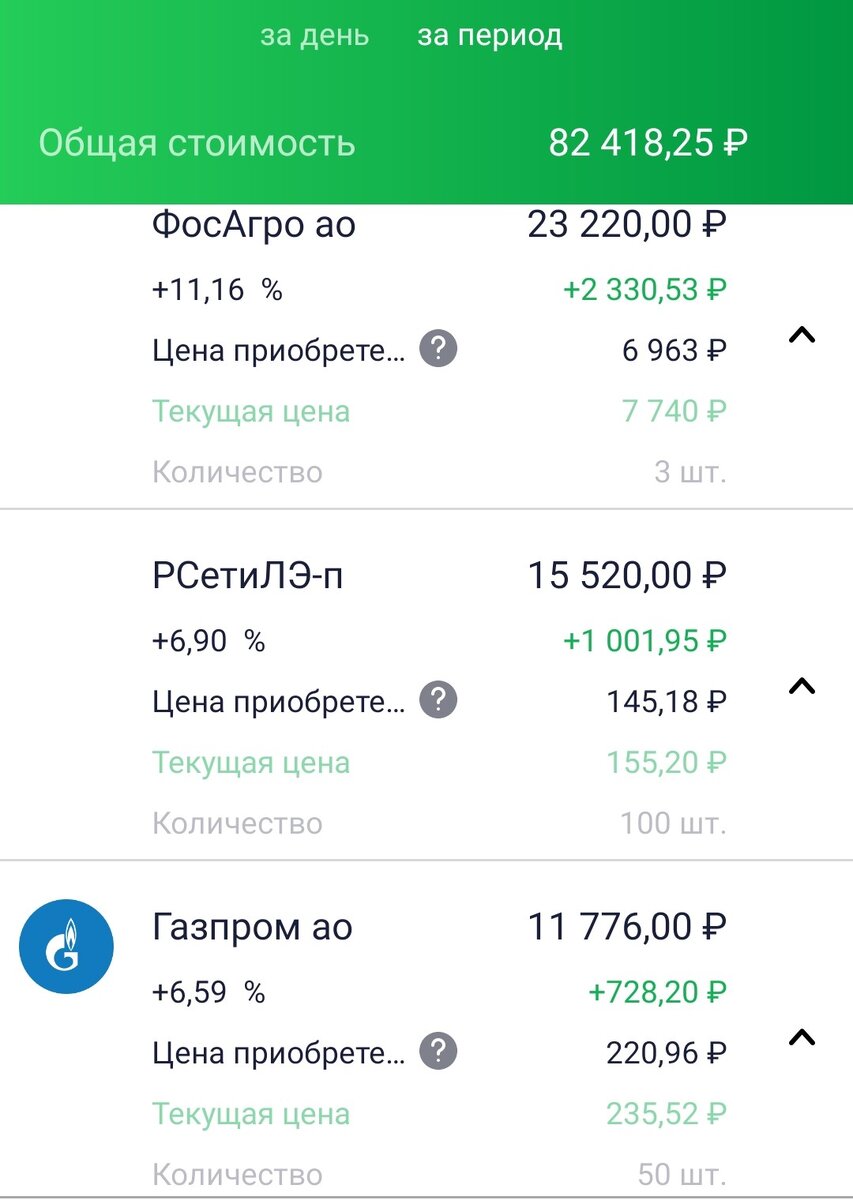This screenshot has width=853, height=1200.
Task: Switch to the за день tab
Action: (315, 36)
